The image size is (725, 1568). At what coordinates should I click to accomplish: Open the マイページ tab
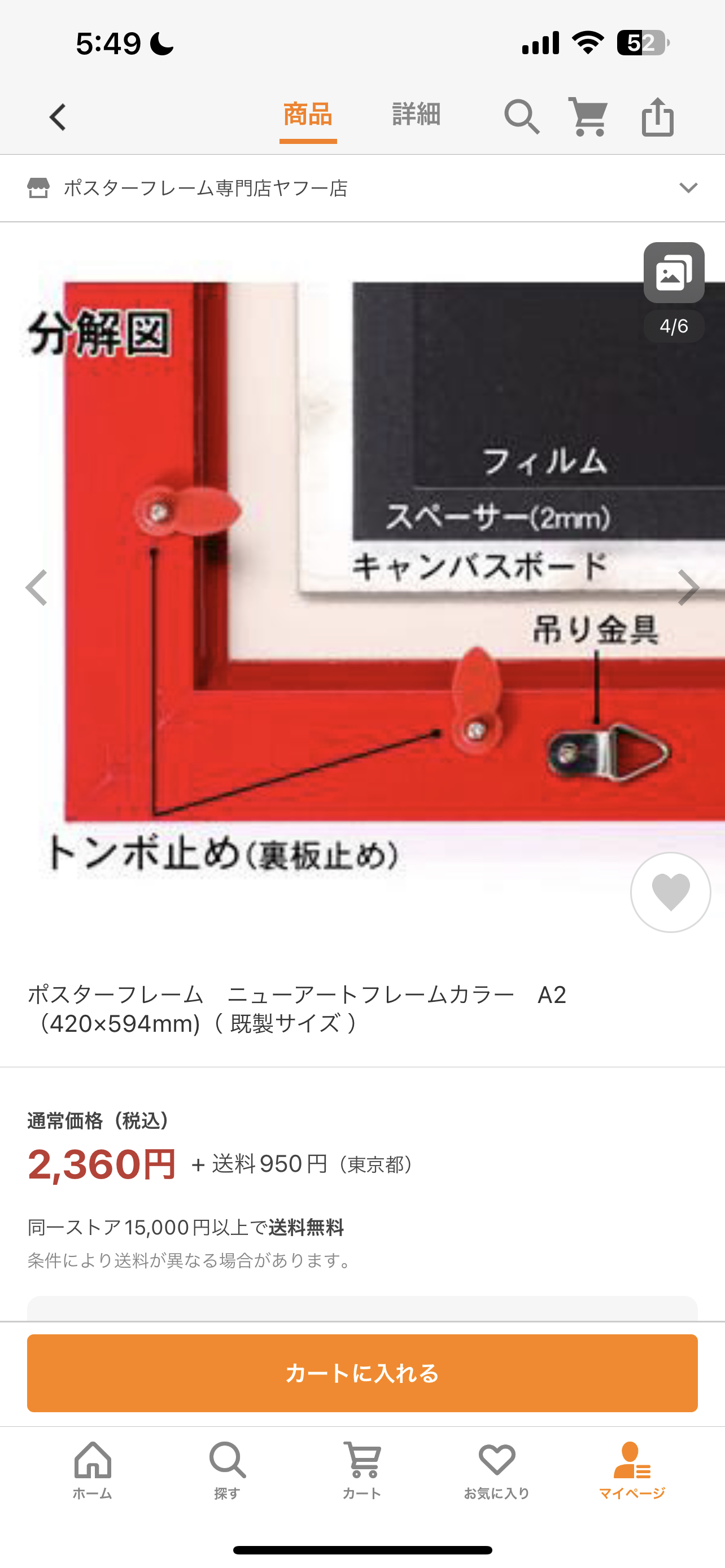[x=632, y=1469]
